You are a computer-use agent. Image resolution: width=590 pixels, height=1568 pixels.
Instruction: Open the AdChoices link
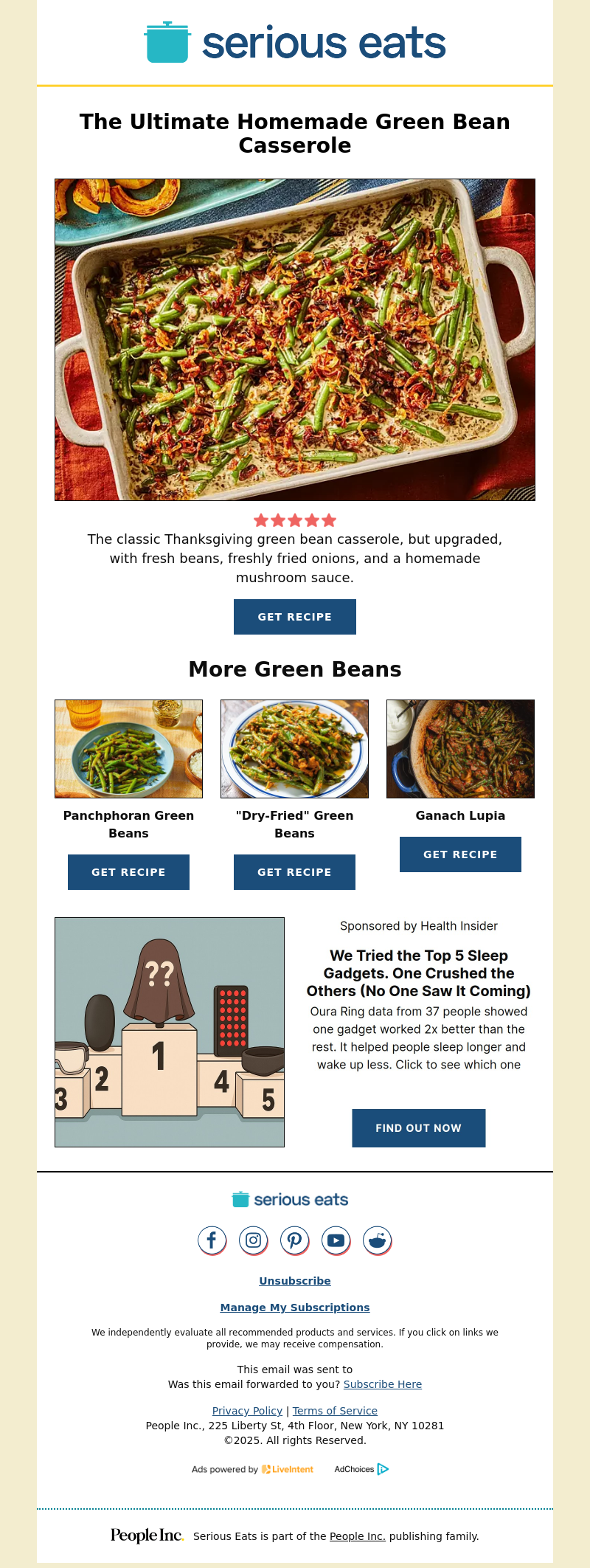(361, 1469)
